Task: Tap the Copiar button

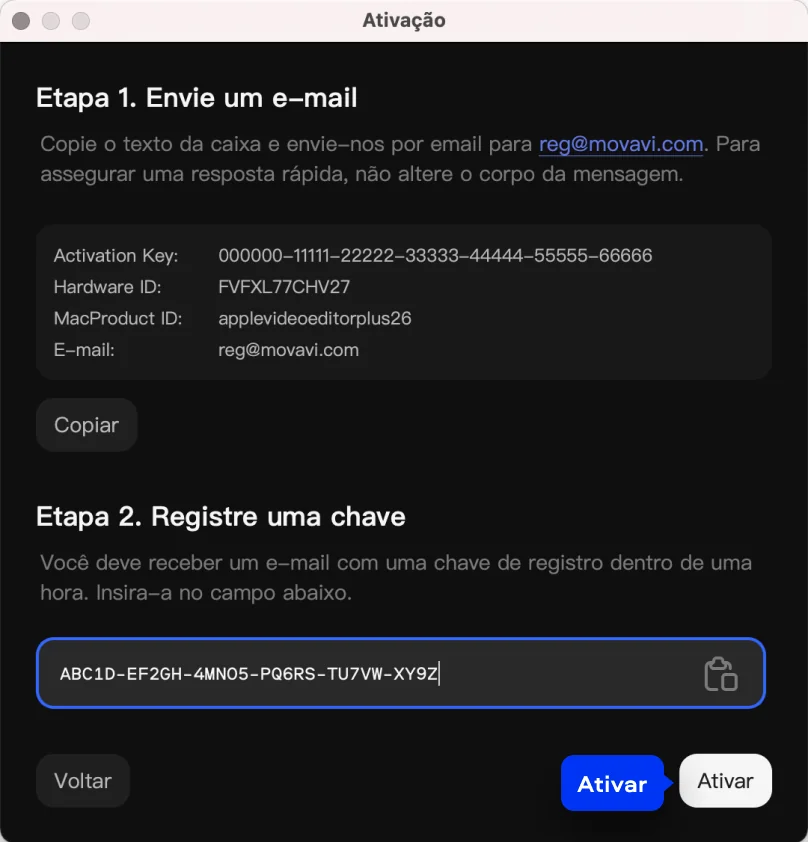Action: [x=86, y=425]
